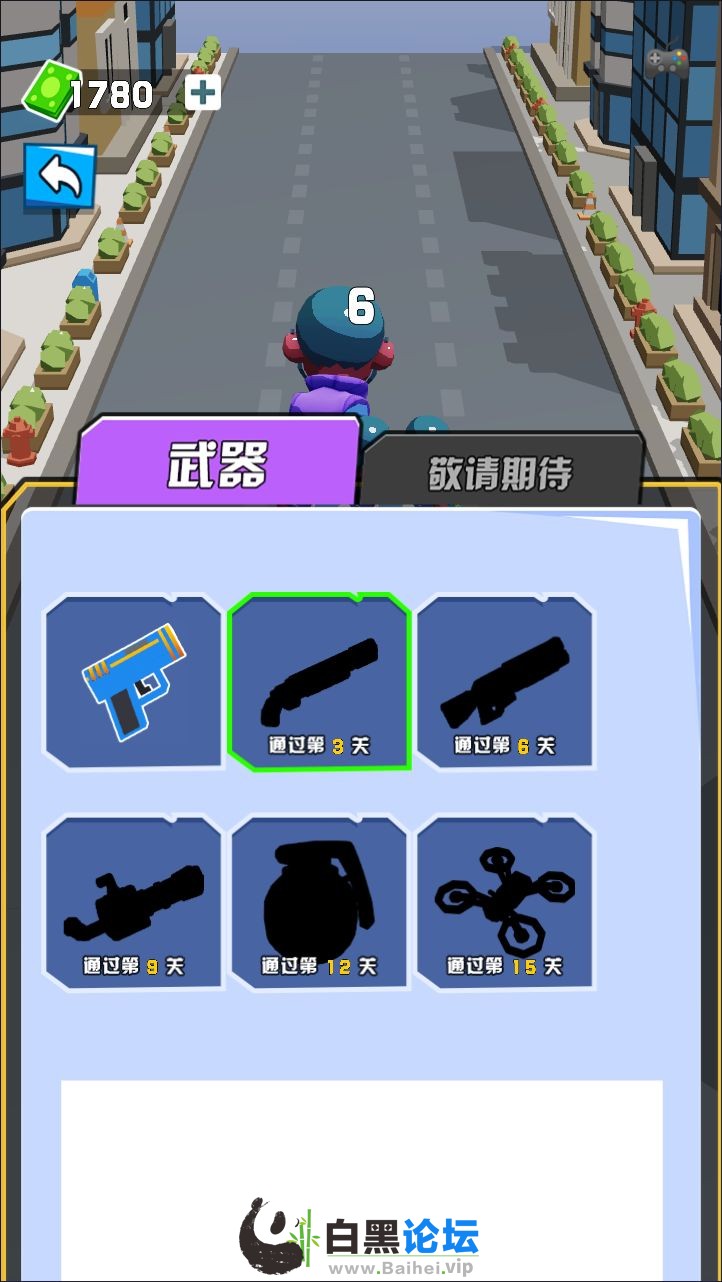Viewport: 722px width, 1282px height.
Task: Tap the blue back arrow button
Action: coord(60,179)
